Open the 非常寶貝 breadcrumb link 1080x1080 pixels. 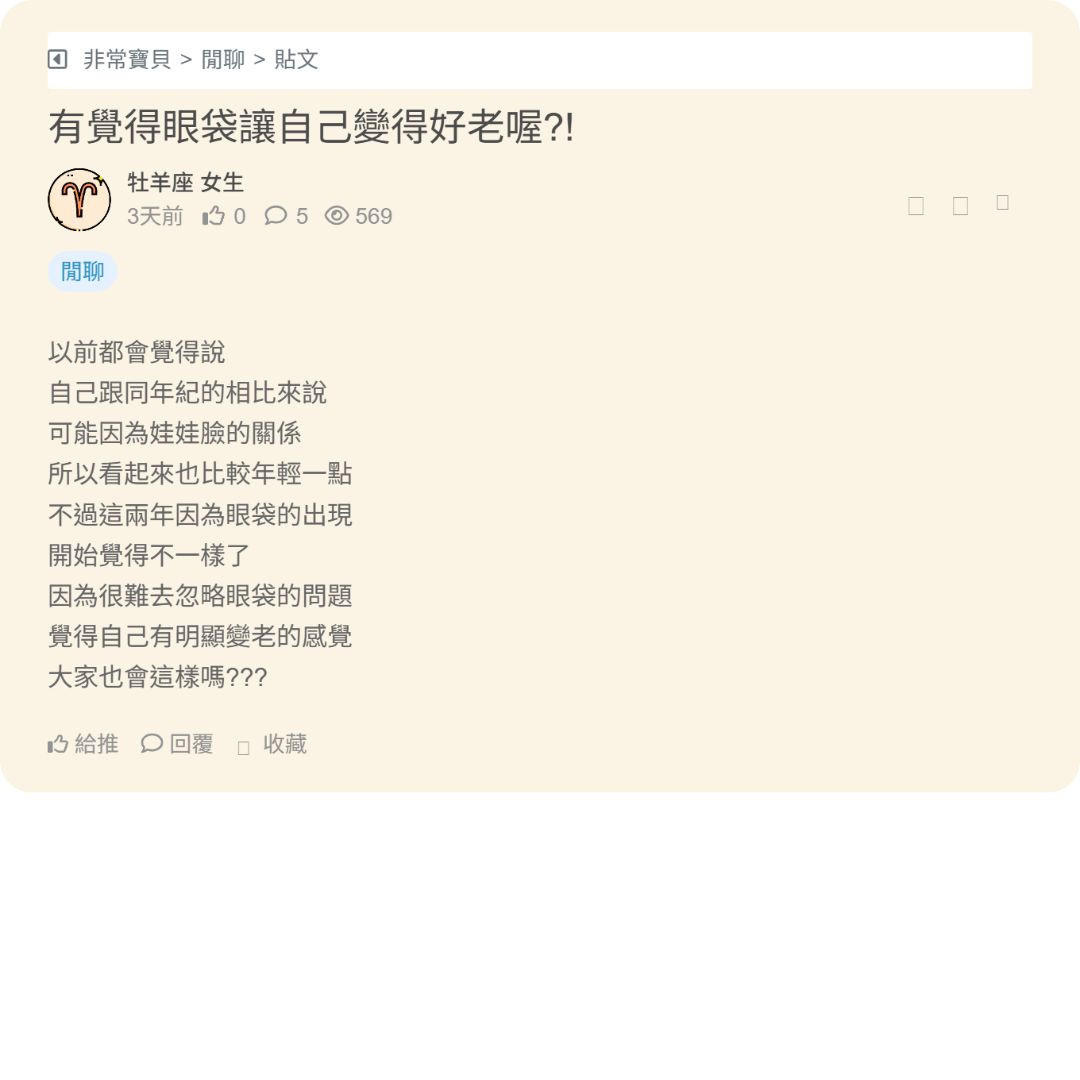point(126,60)
